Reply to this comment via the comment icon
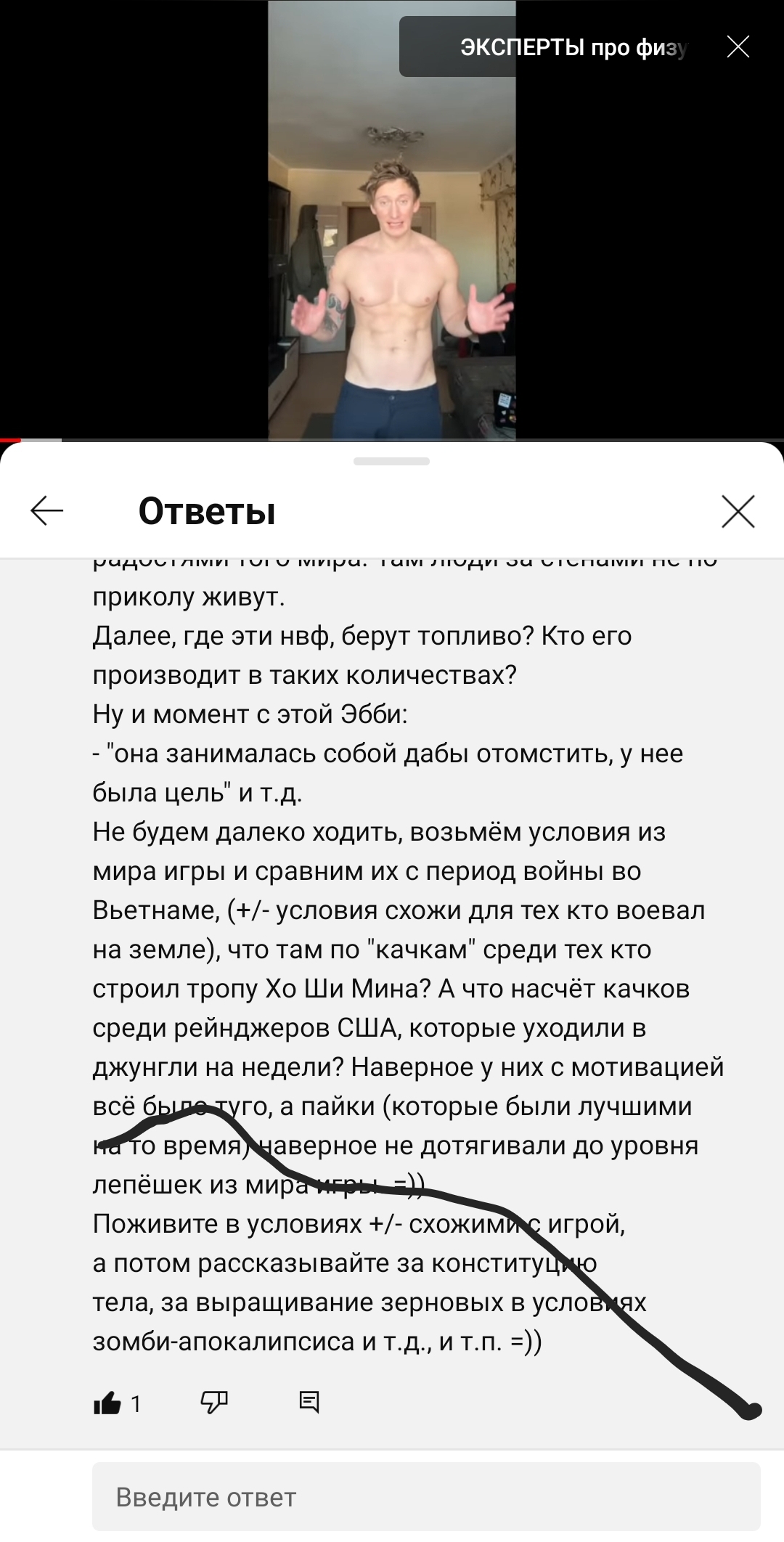Viewport: 784px width, 1542px height. [309, 1402]
